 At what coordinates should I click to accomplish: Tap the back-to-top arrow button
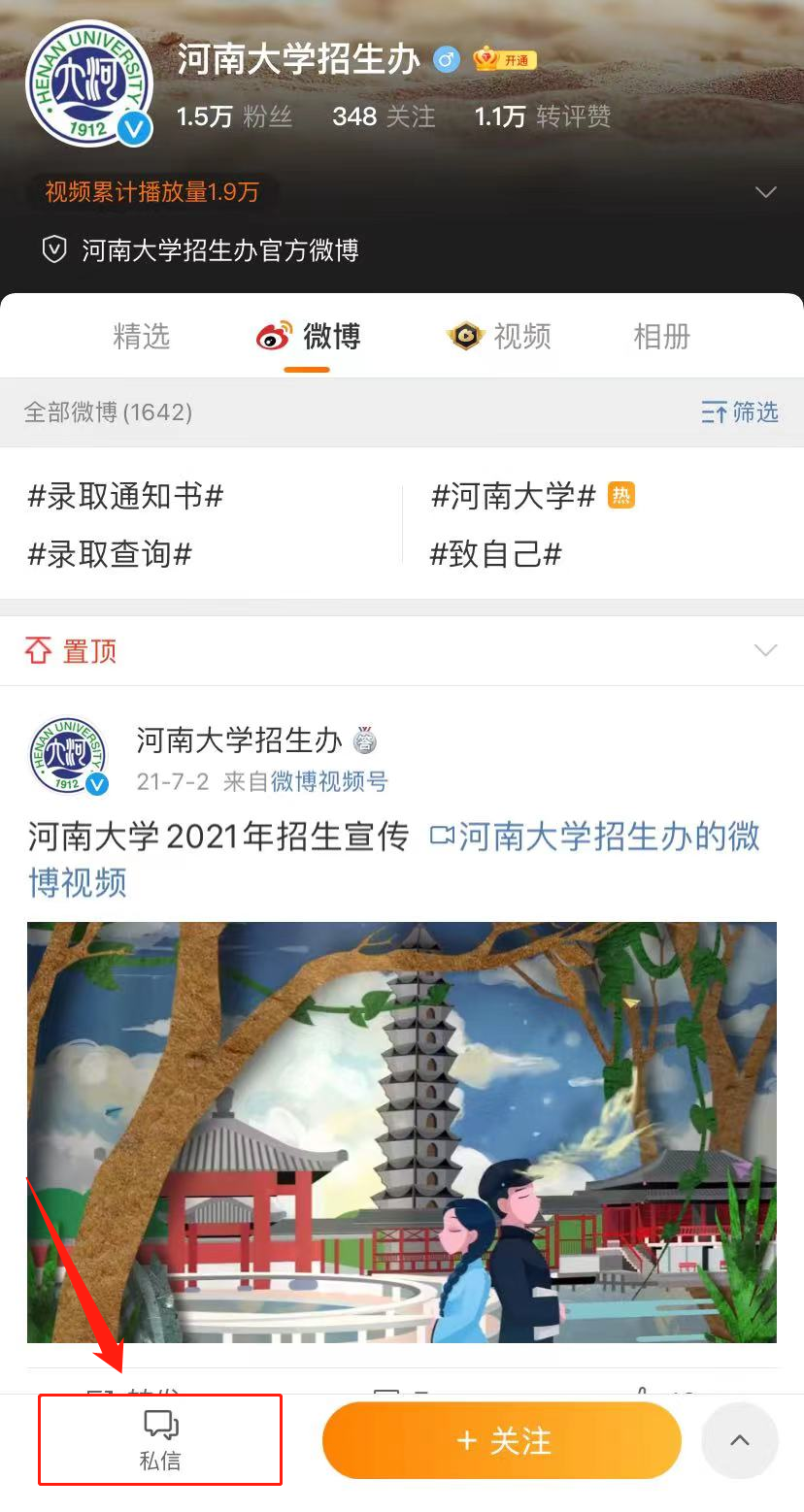click(740, 1441)
